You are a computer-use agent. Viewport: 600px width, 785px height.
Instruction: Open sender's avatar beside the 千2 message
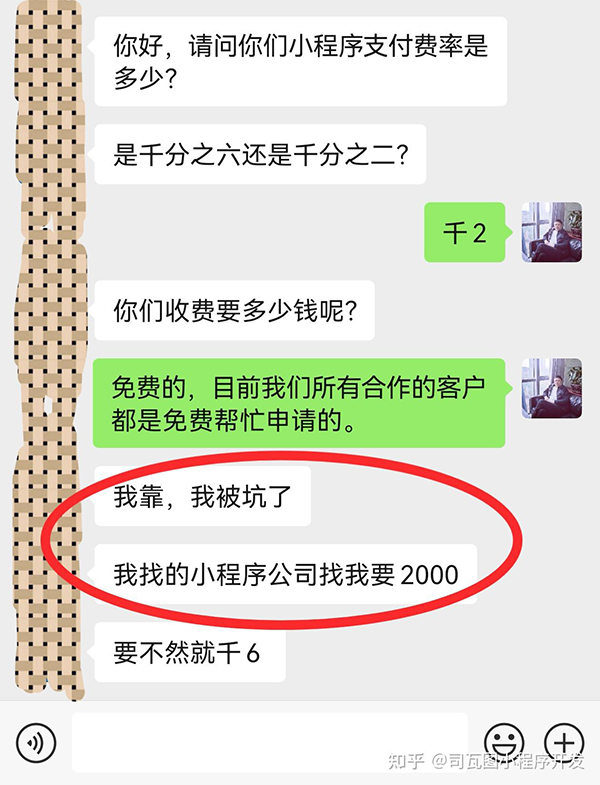click(551, 232)
